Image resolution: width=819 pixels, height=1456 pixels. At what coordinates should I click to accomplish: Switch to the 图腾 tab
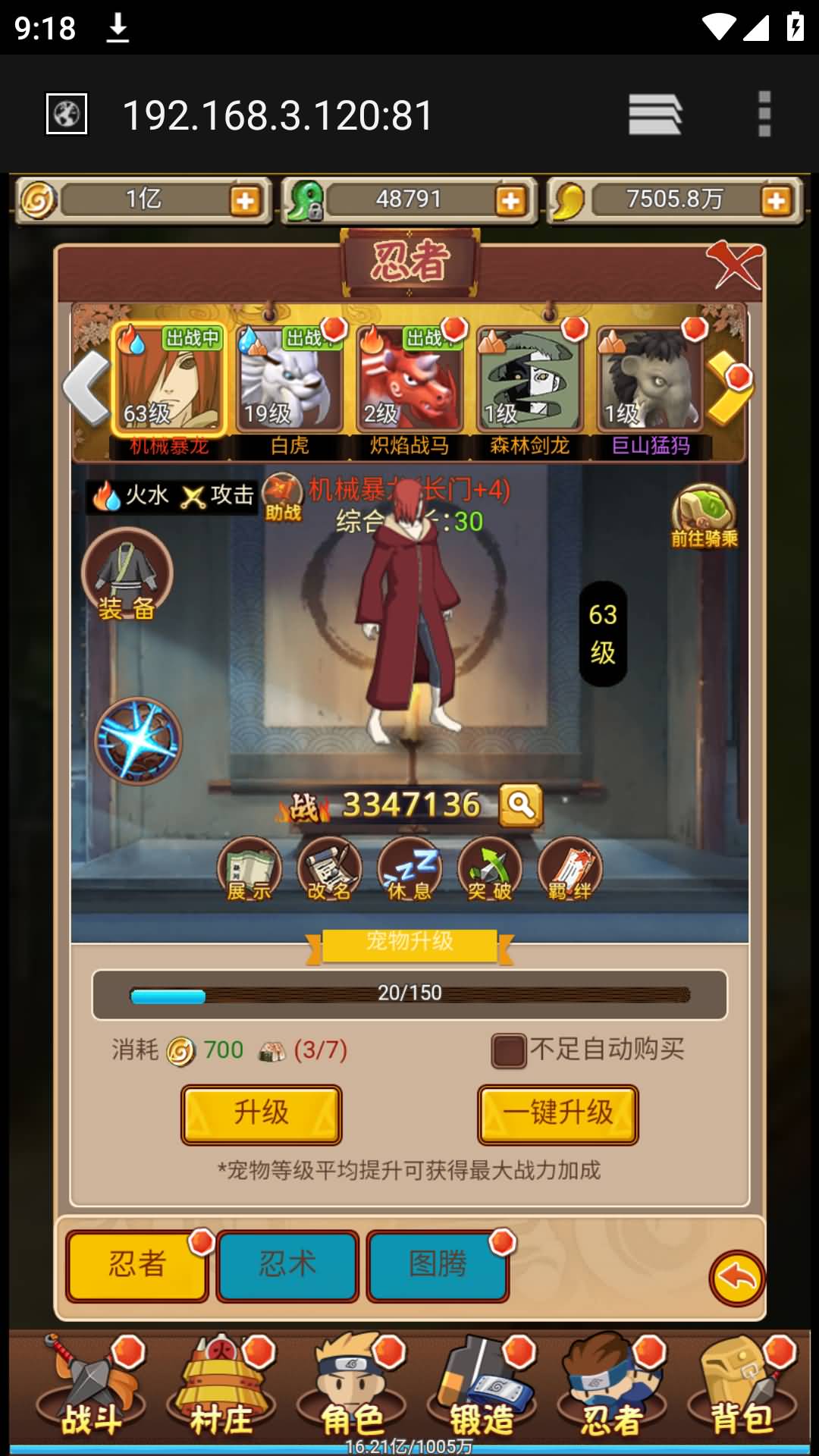[438, 1266]
